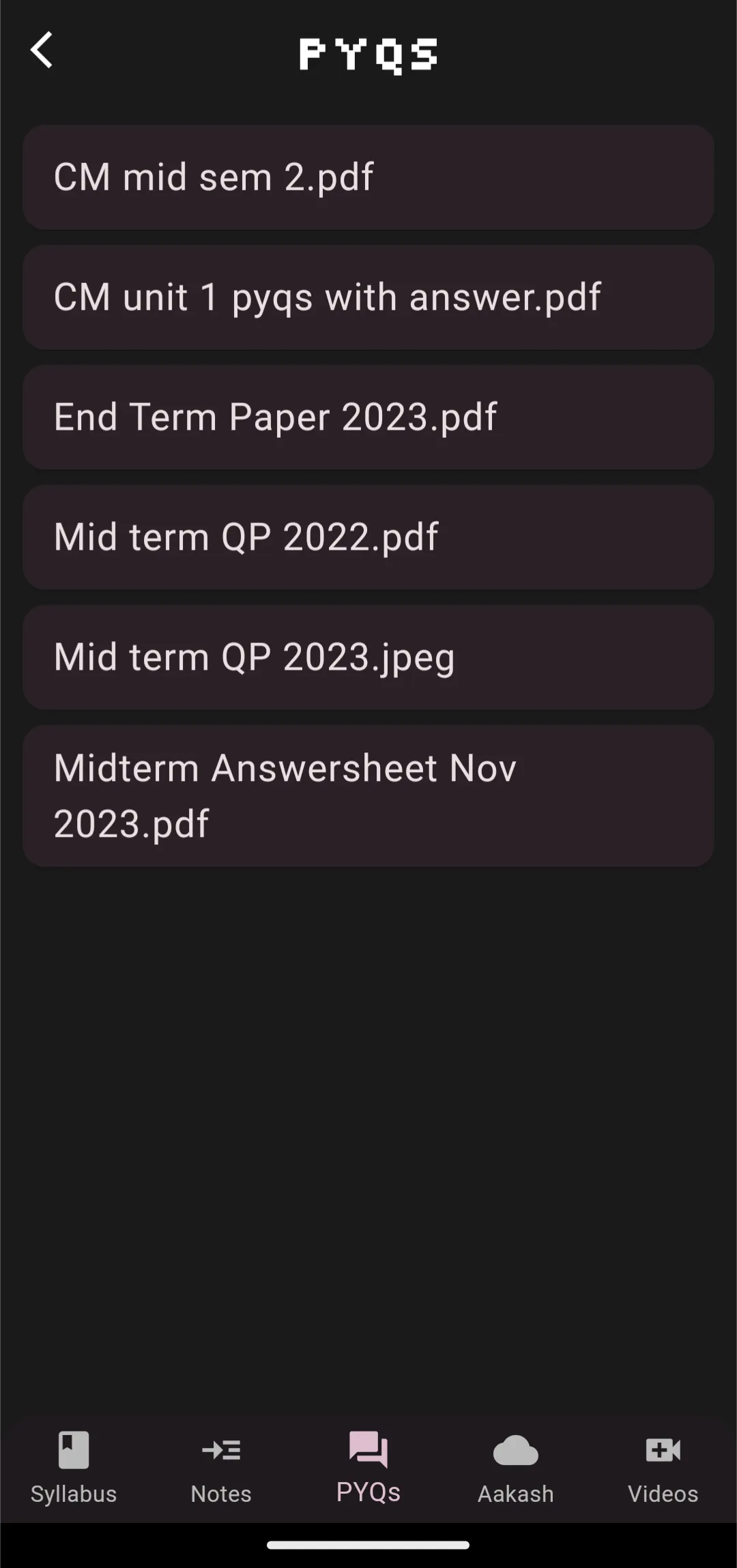Open Mid term QP 2022.pdf
This screenshot has width=737, height=1568.
click(x=369, y=537)
